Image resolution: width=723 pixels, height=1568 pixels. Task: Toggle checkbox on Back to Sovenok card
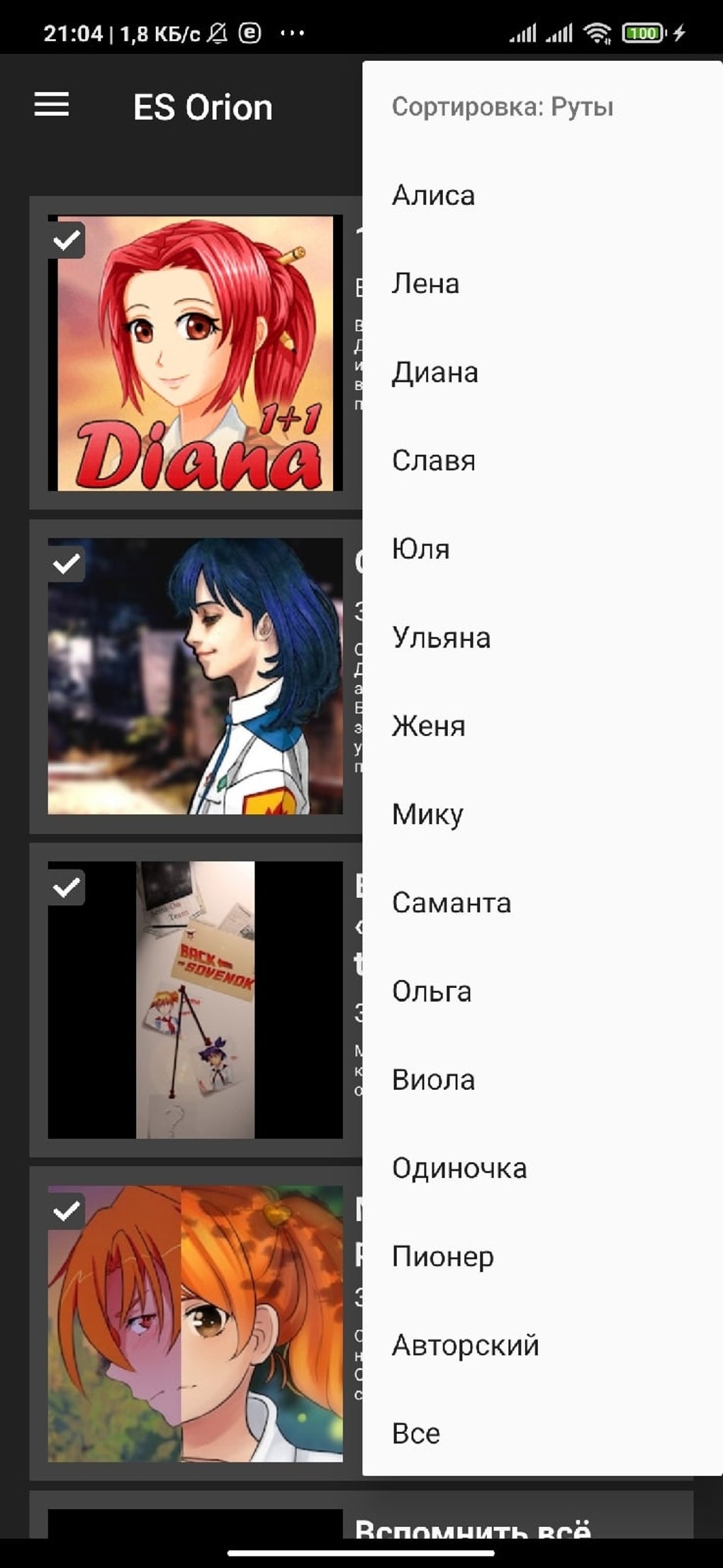click(67, 887)
